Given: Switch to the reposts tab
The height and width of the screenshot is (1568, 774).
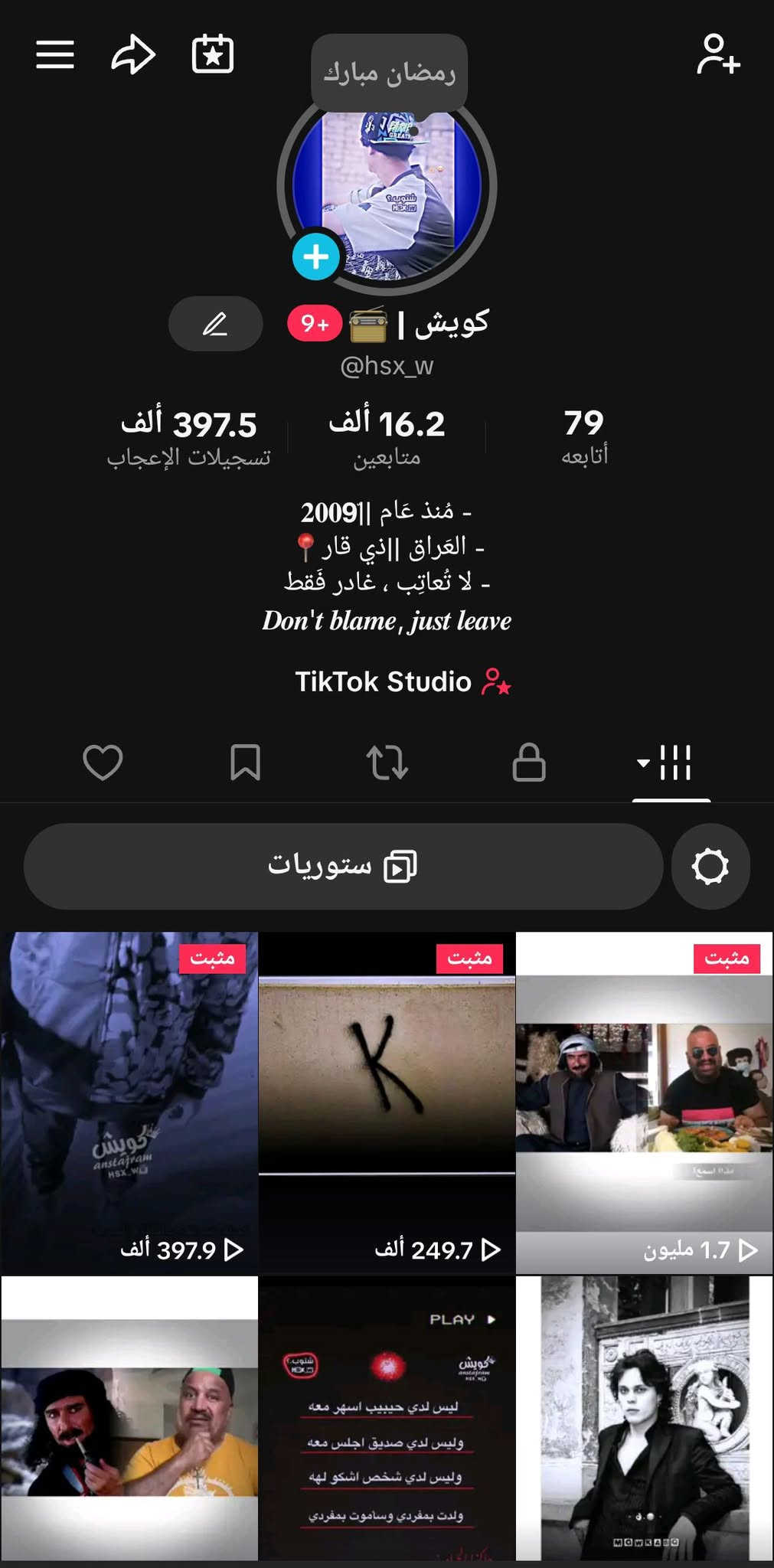Looking at the screenshot, I should [x=387, y=763].
